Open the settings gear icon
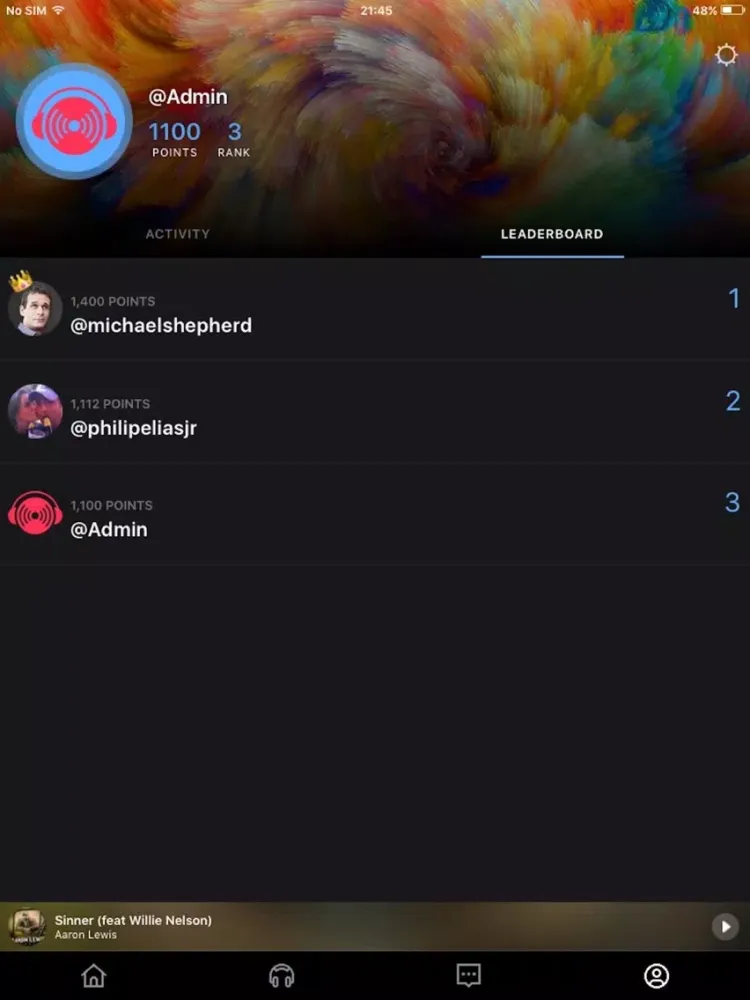Screen dimensions: 750x1000 click(727, 56)
